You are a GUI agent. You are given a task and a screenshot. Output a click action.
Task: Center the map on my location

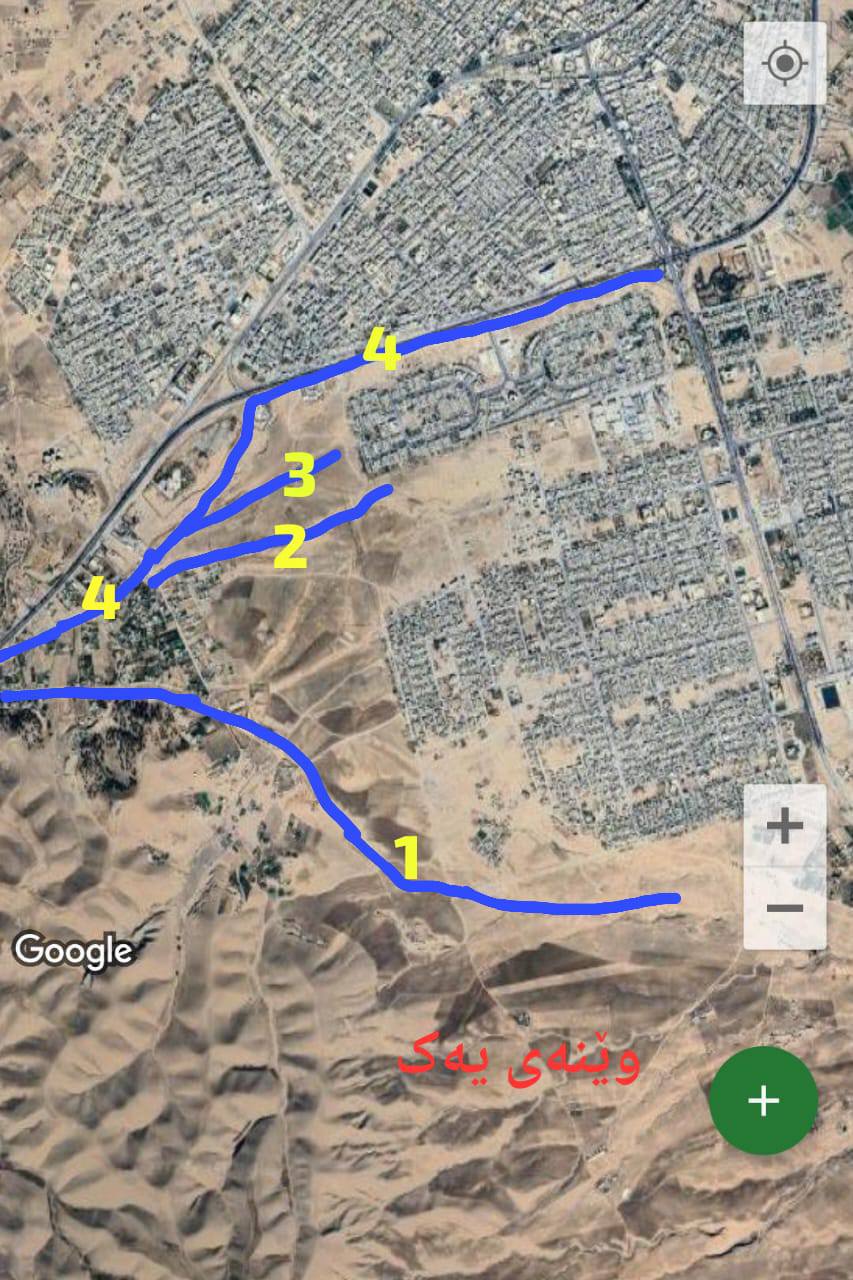click(785, 64)
